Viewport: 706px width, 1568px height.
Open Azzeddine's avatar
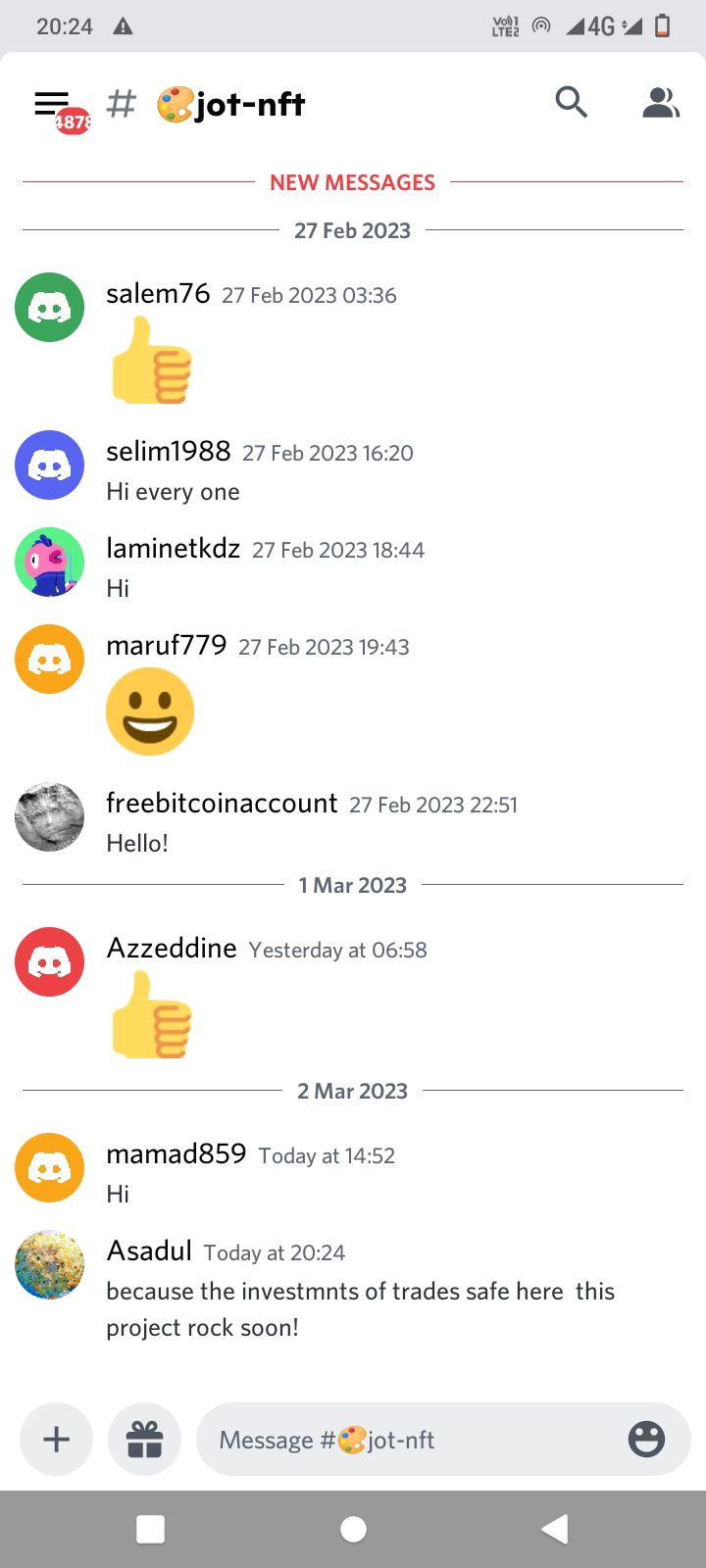(49, 961)
